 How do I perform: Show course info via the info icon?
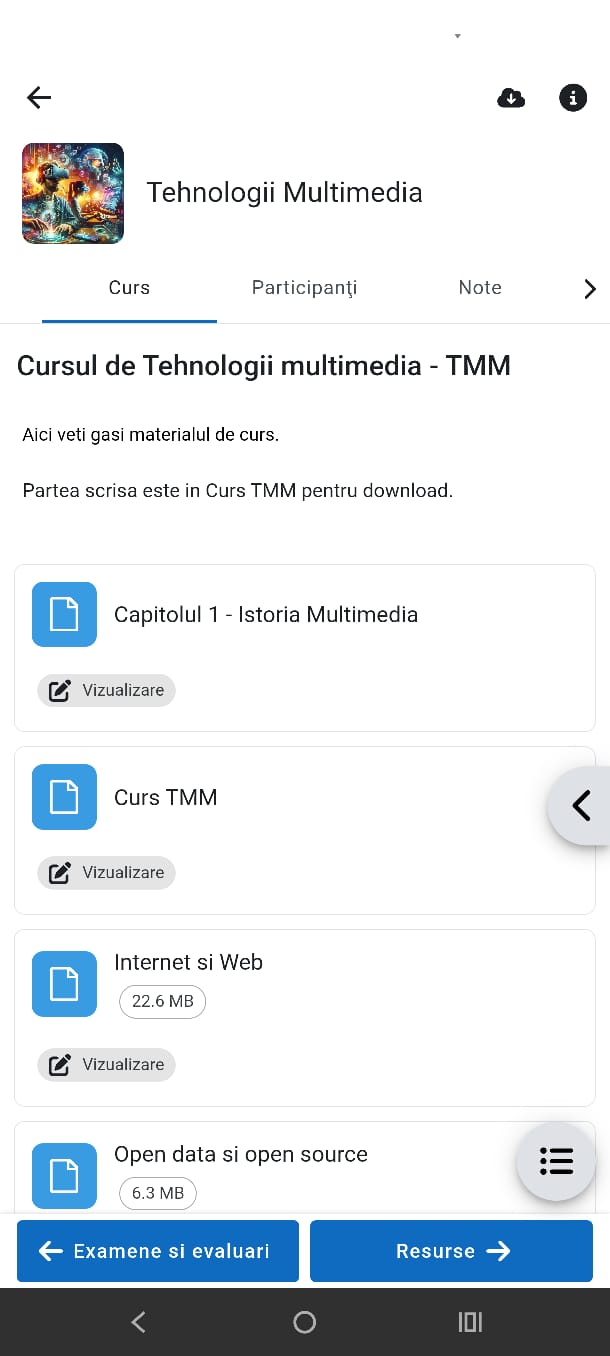coord(573,97)
